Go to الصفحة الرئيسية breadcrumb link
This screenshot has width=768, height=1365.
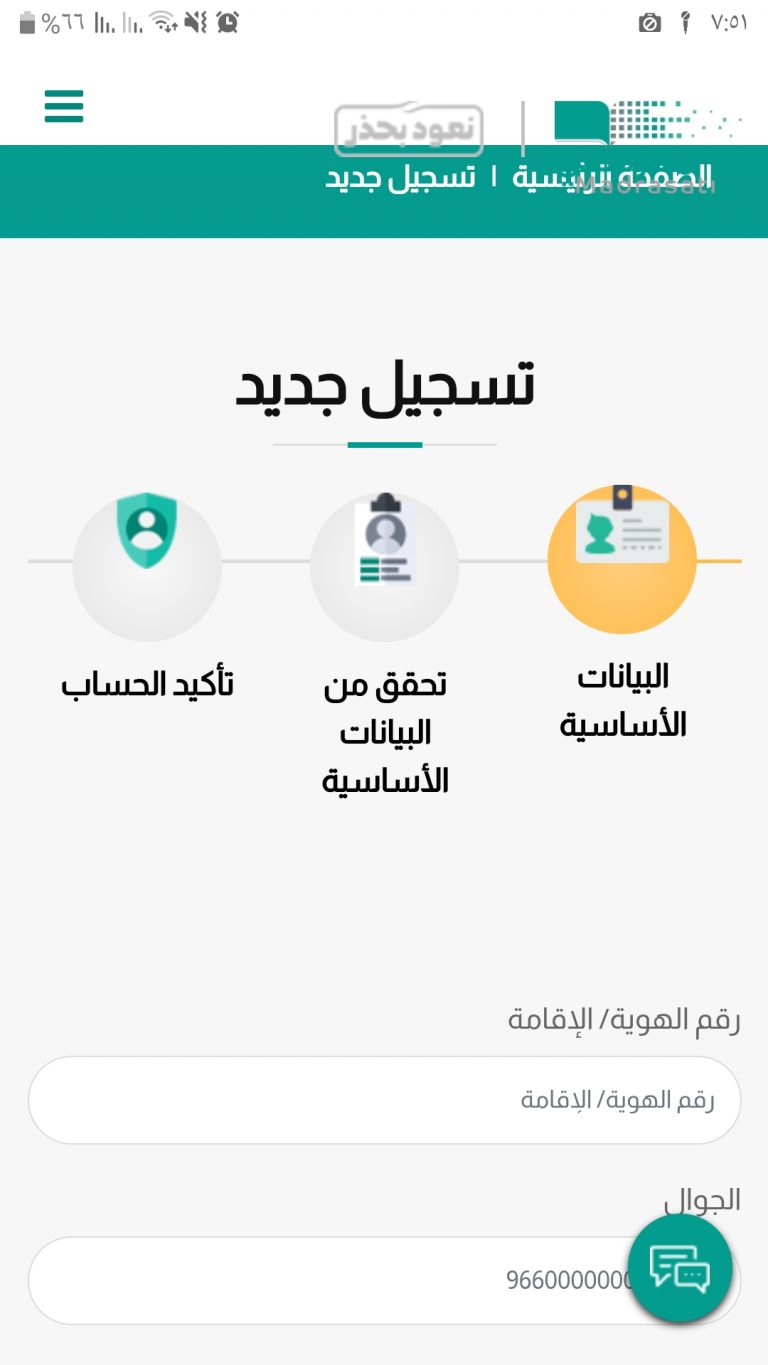click(612, 178)
